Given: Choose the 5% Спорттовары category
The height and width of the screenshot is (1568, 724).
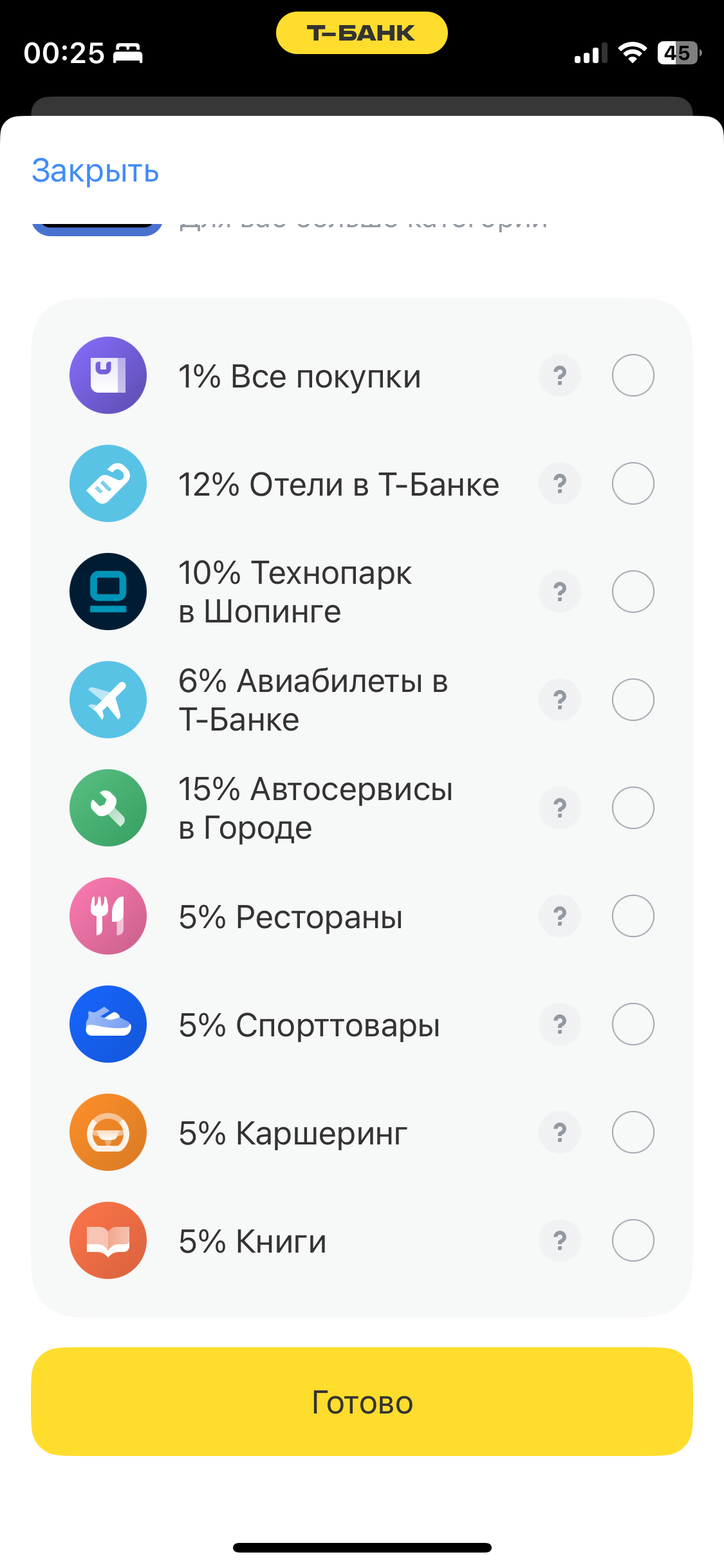Looking at the screenshot, I should 633,1024.
